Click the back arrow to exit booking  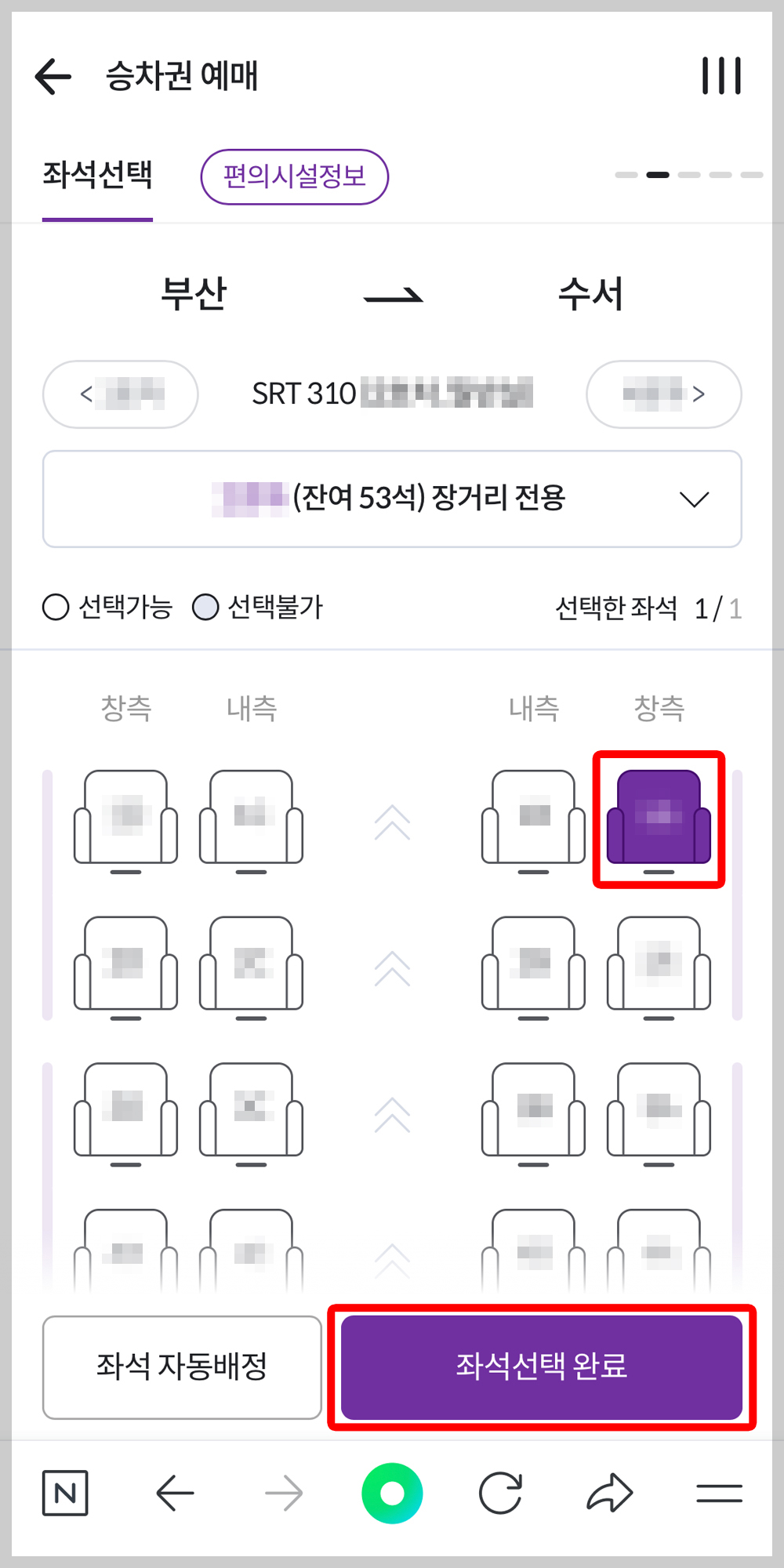click(51, 75)
